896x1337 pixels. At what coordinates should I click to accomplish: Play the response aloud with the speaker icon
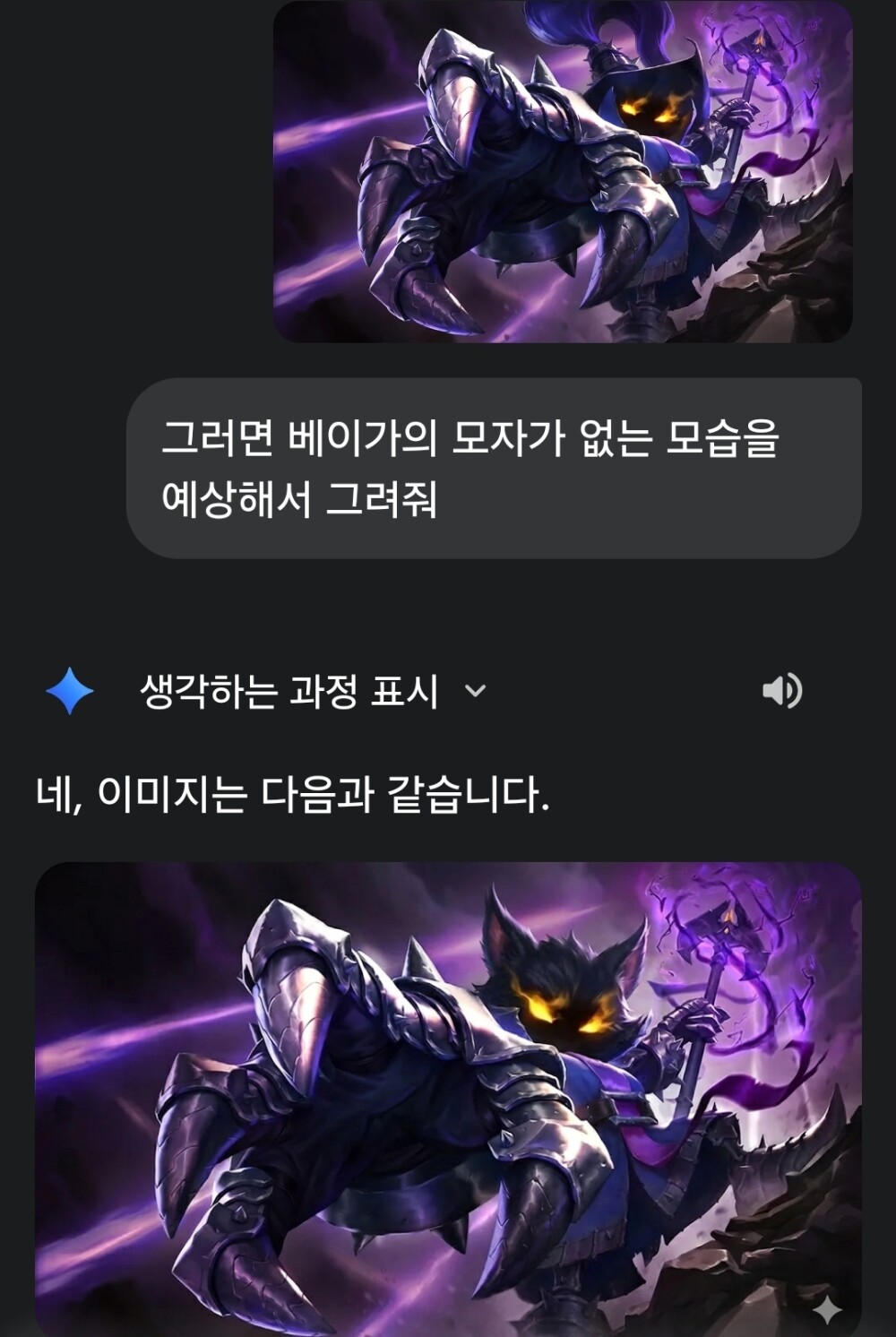(x=781, y=691)
